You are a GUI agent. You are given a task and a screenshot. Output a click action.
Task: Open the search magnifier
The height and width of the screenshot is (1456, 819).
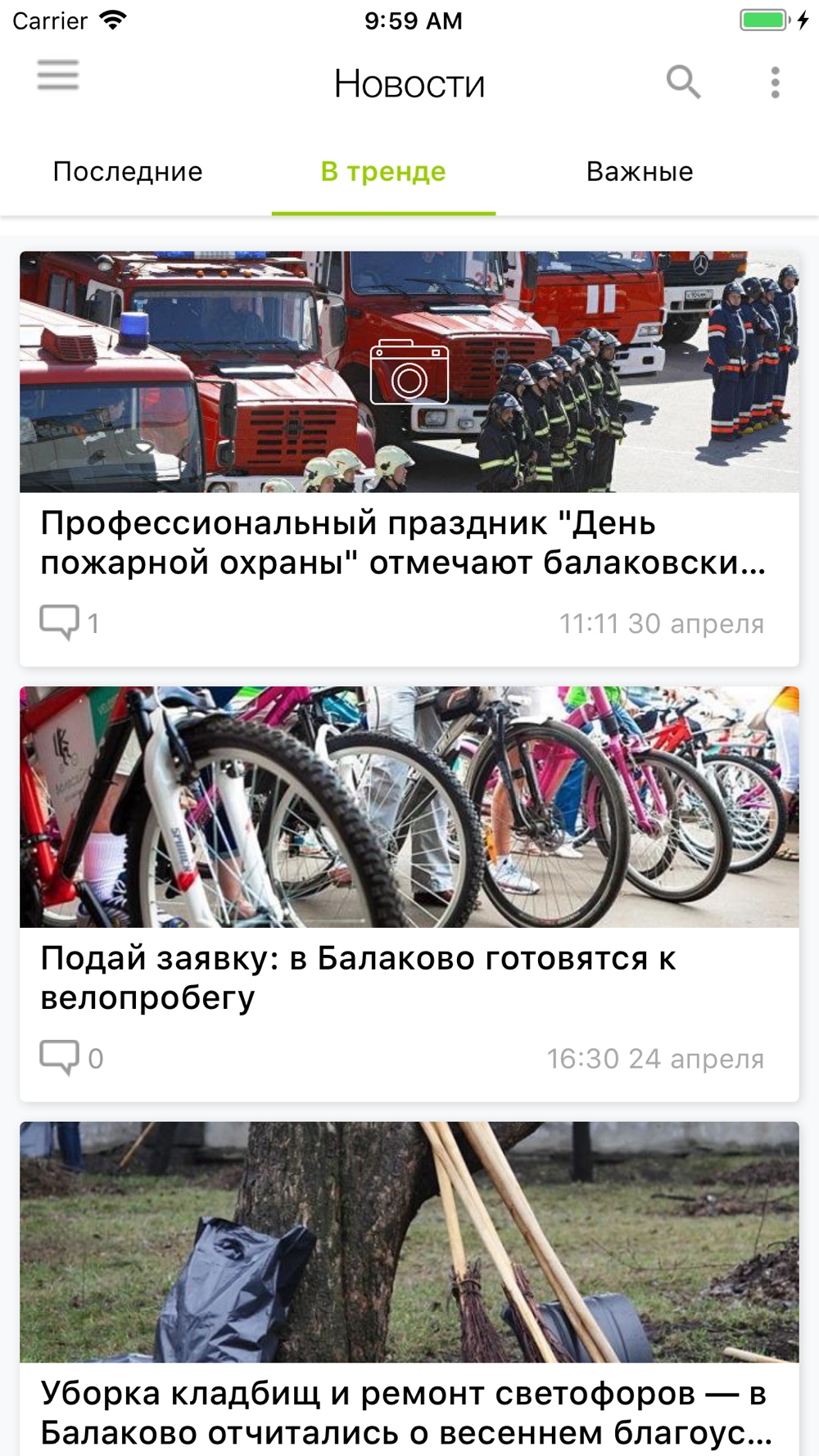pos(683,82)
